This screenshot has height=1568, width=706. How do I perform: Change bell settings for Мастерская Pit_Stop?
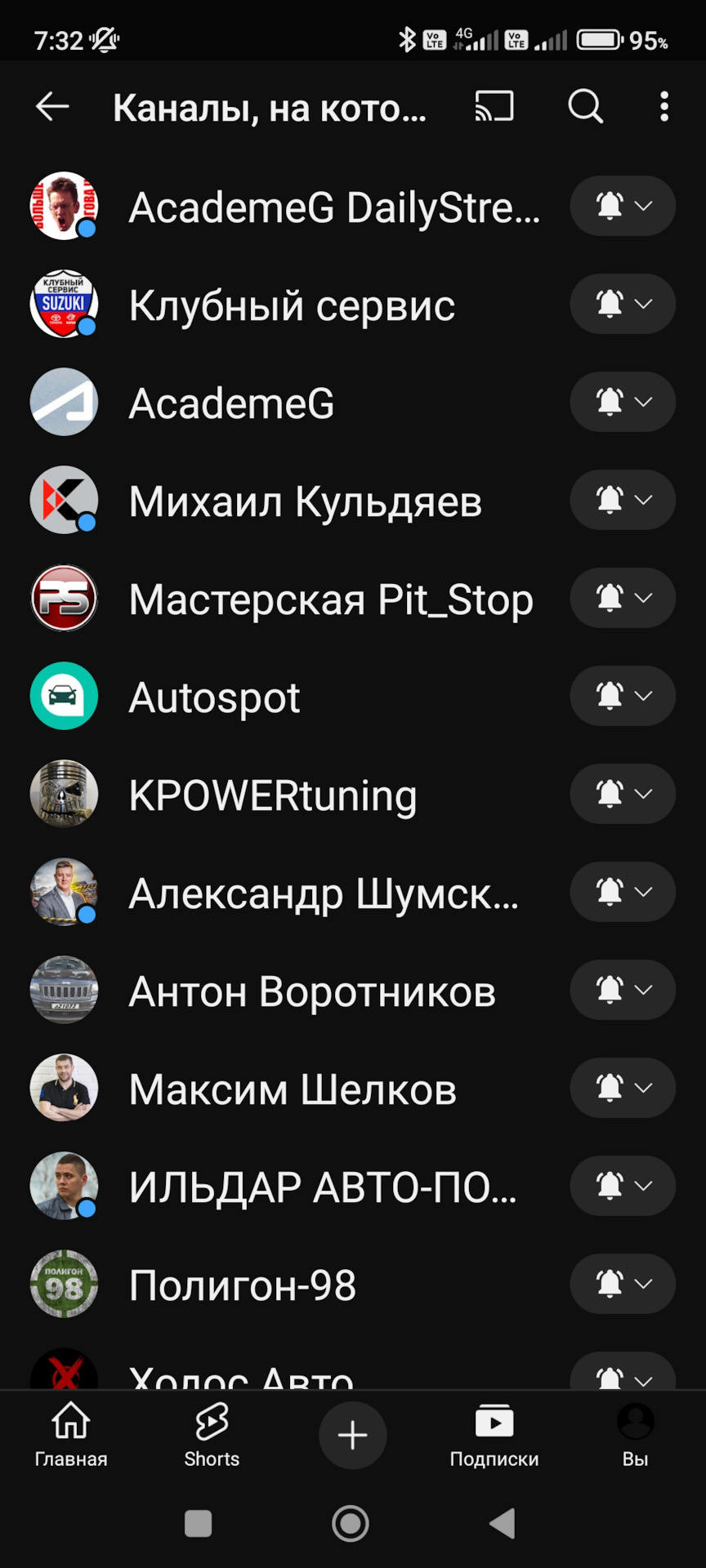pos(623,598)
